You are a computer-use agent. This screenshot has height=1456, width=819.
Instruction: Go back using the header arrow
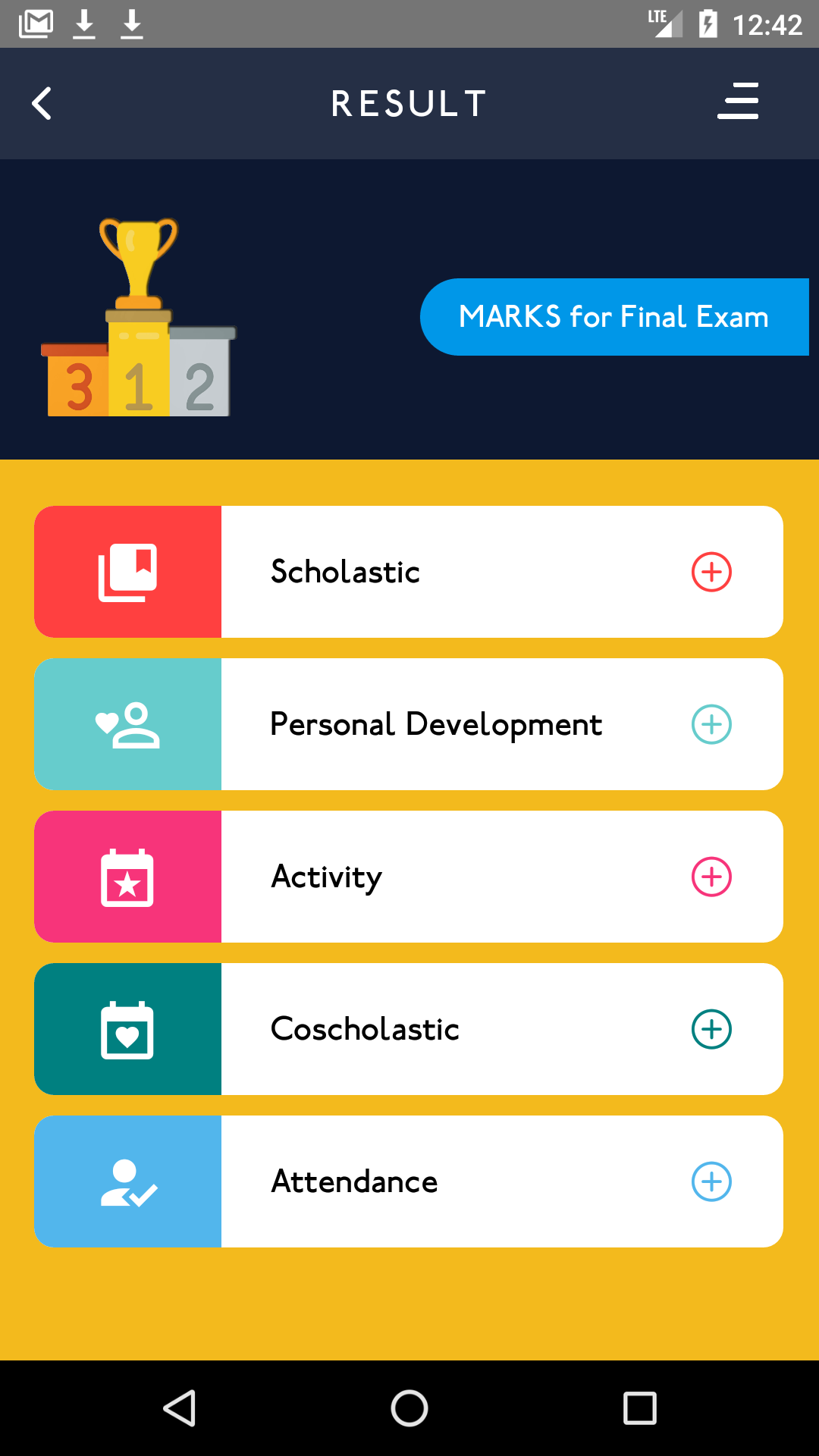tap(42, 104)
